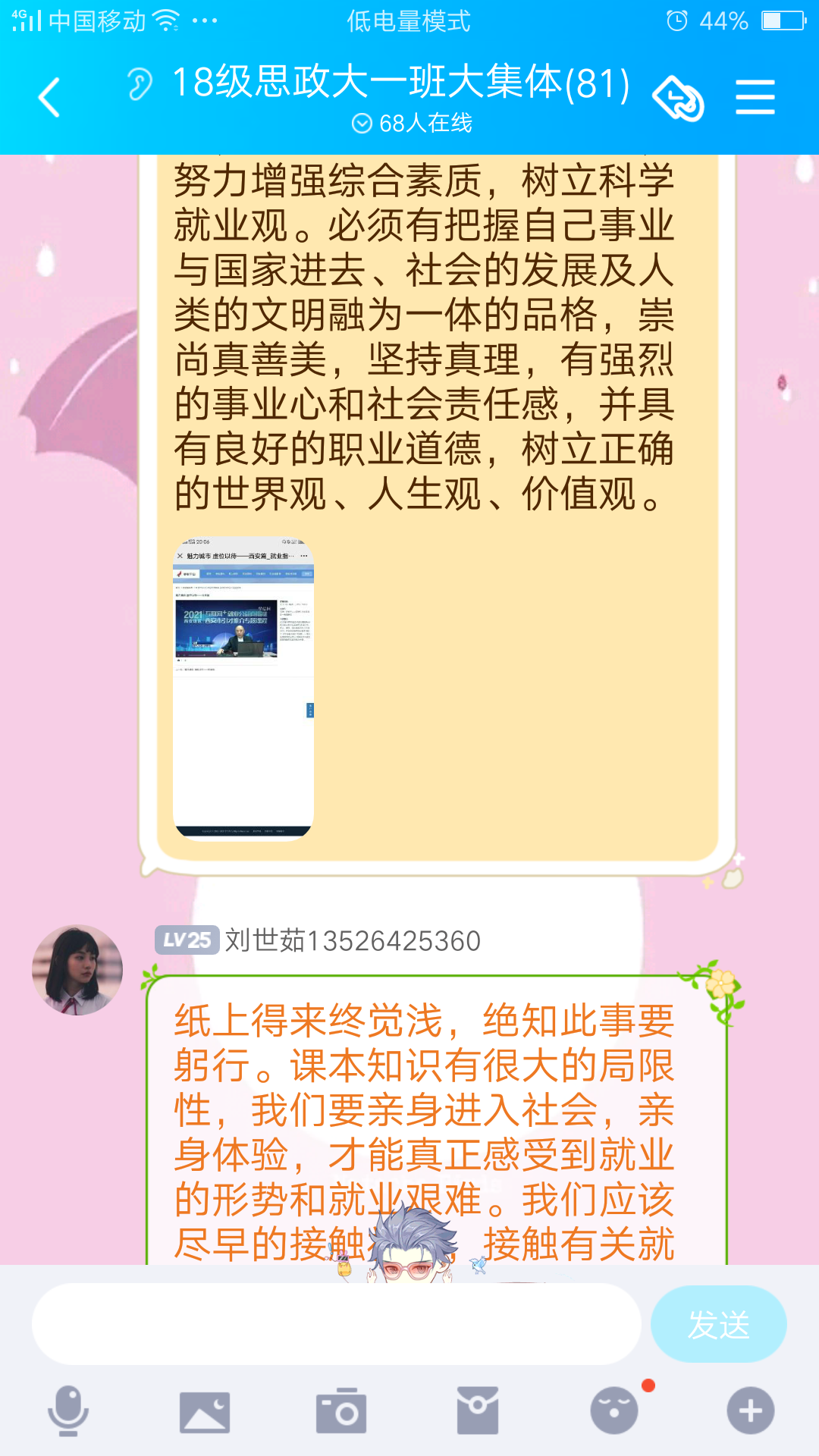Go back to the previous screen
Viewport: 819px width, 1456px height.
49,98
